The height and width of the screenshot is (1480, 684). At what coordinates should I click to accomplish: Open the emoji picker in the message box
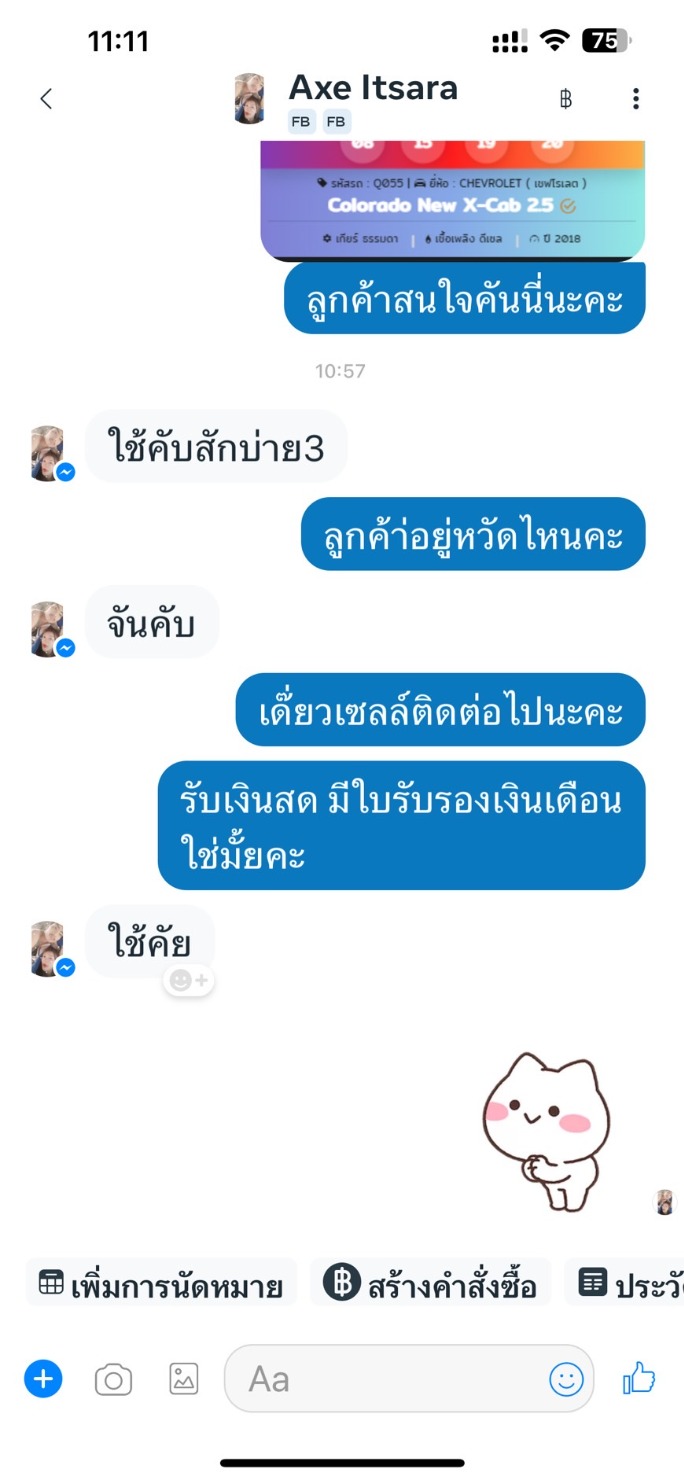tap(566, 1379)
